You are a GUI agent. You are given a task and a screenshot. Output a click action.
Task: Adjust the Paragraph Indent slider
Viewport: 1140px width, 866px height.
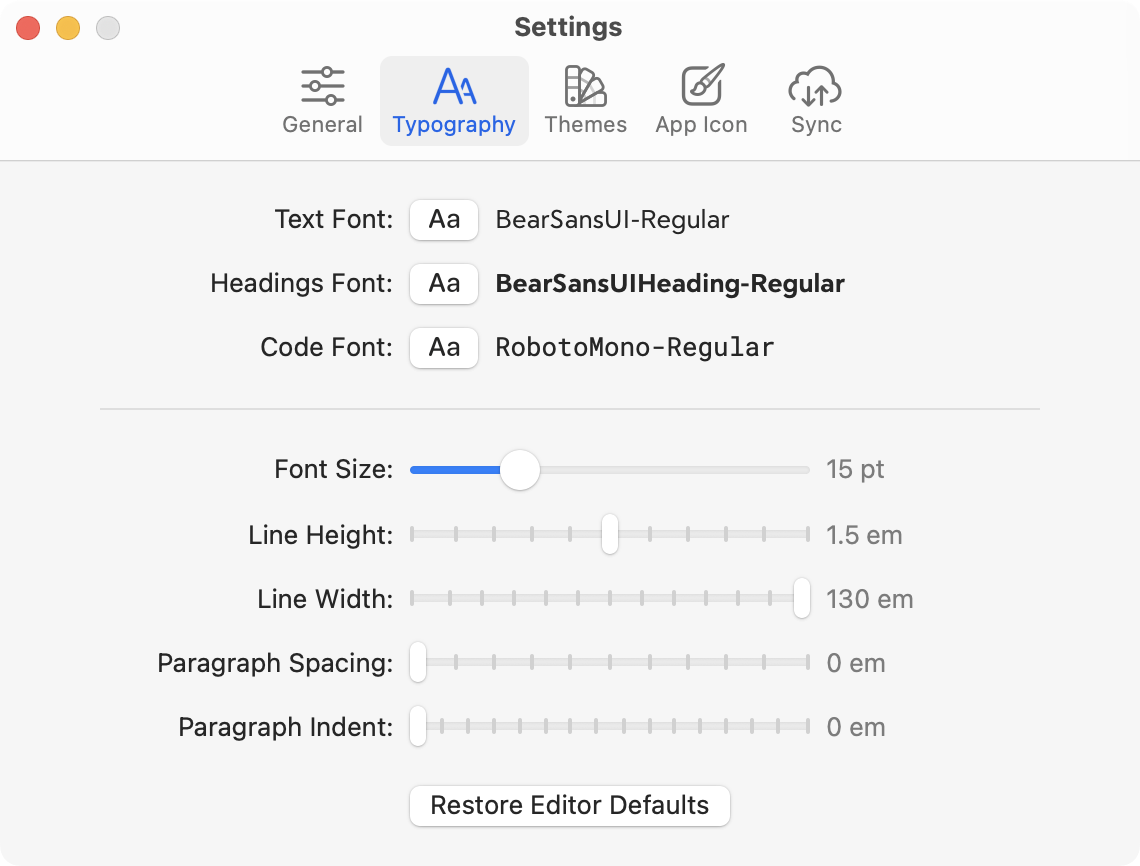pyautogui.click(x=418, y=727)
